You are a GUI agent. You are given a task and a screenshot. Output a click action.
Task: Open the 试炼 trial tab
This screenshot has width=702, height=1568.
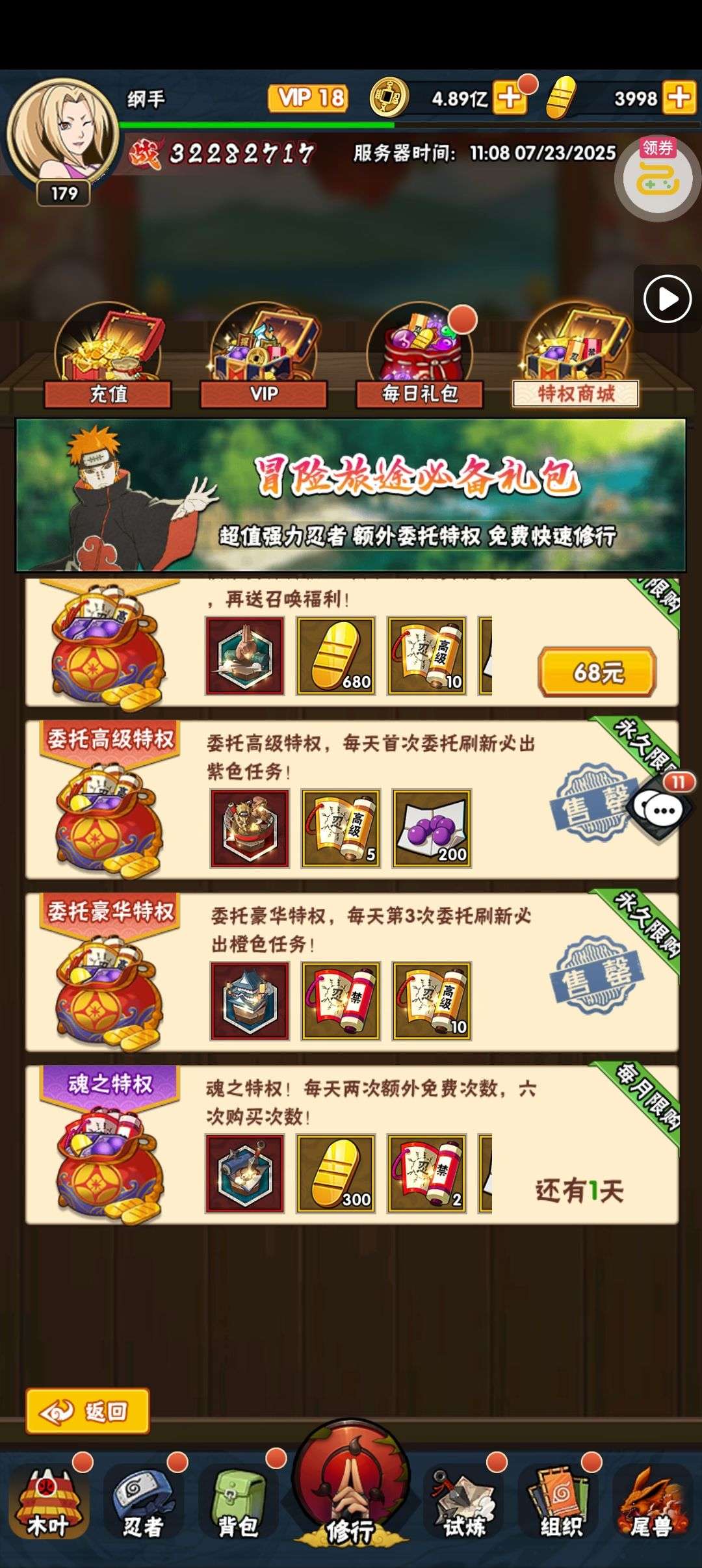tap(464, 1502)
